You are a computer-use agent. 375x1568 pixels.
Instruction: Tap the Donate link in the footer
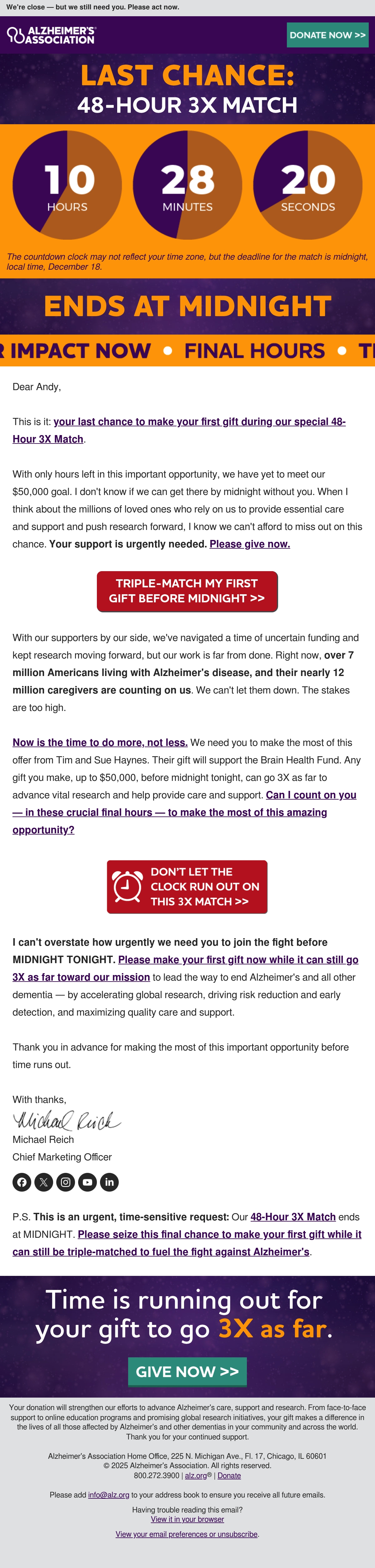tap(229, 1476)
